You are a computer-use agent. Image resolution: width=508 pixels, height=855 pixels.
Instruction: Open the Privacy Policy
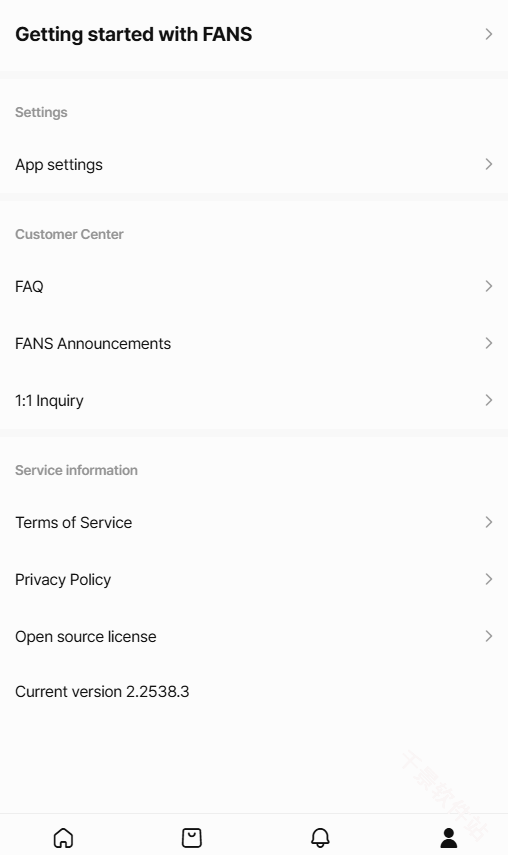254,579
